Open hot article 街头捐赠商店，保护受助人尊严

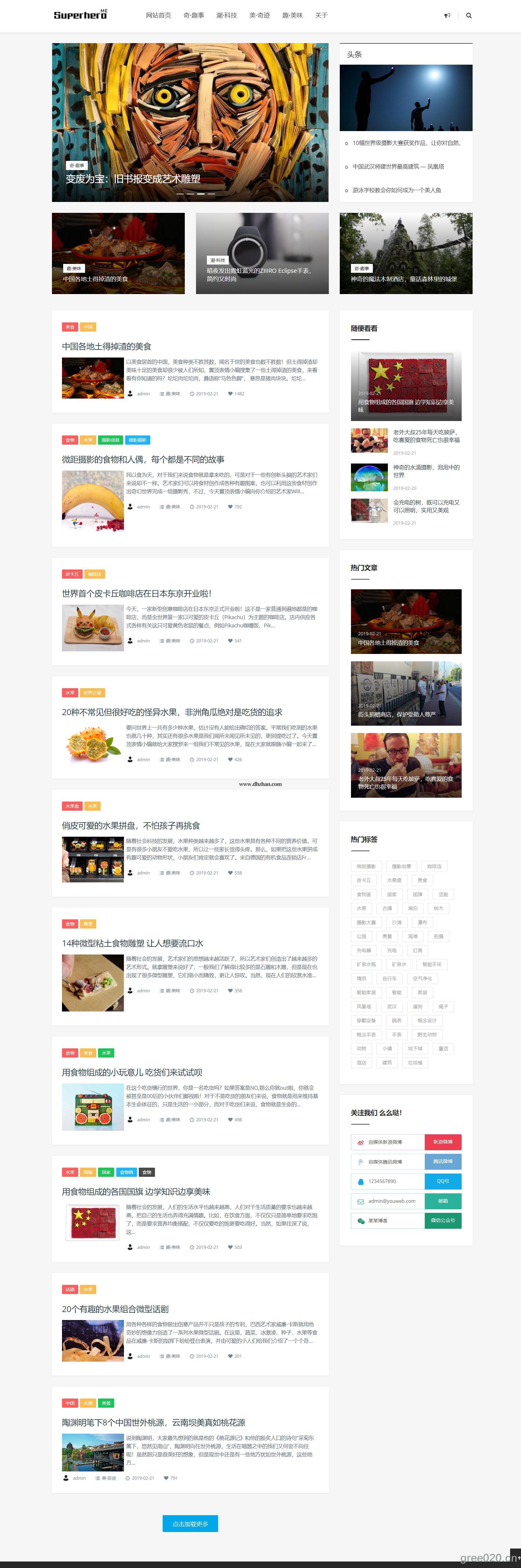click(x=406, y=693)
